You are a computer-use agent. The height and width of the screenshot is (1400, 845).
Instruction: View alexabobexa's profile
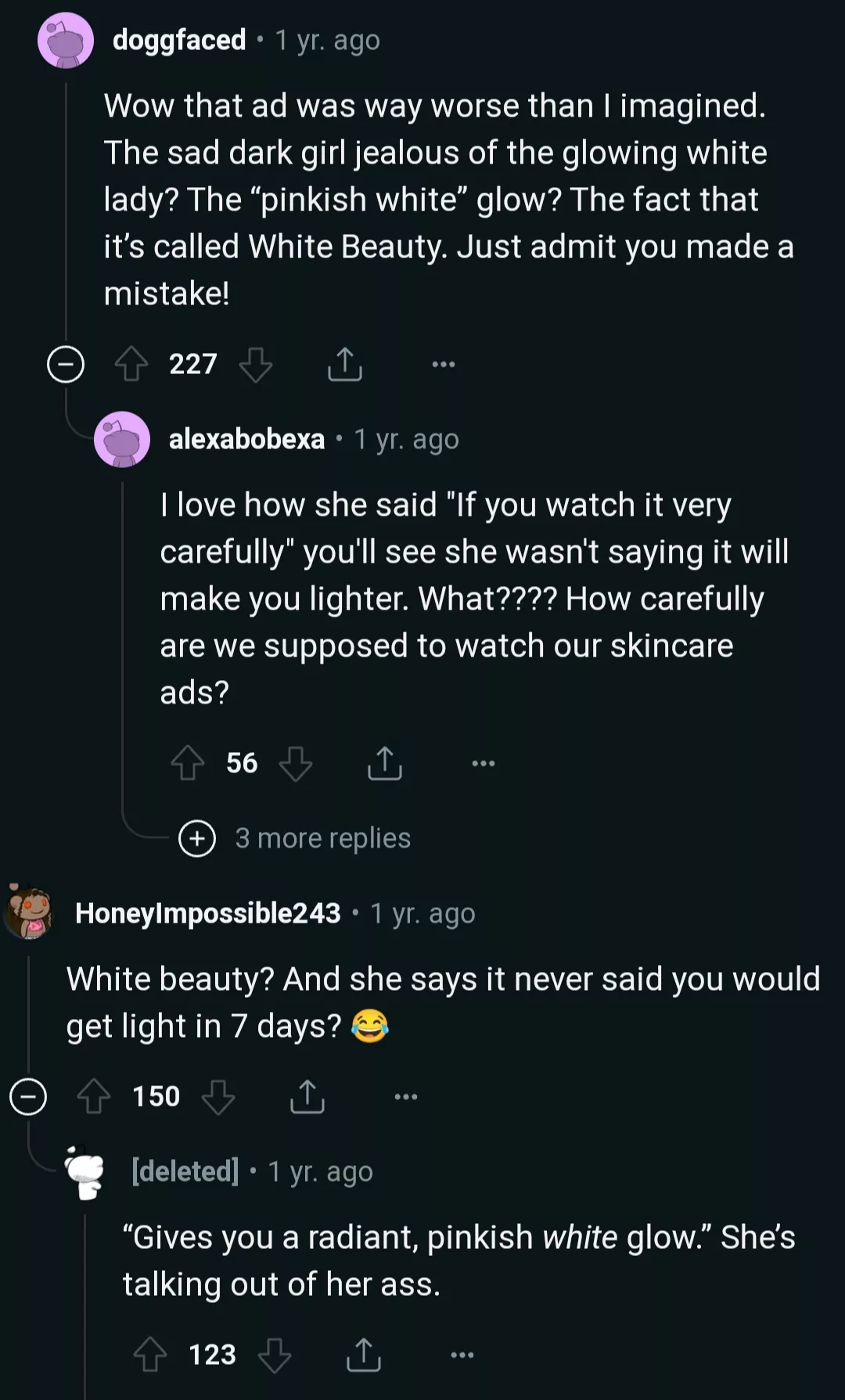[246, 439]
